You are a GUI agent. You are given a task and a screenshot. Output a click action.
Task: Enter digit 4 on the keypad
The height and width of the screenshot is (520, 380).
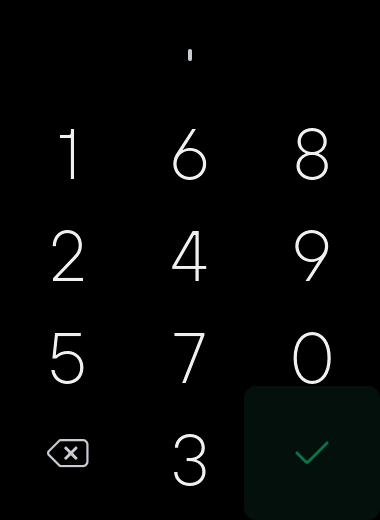pos(190,256)
